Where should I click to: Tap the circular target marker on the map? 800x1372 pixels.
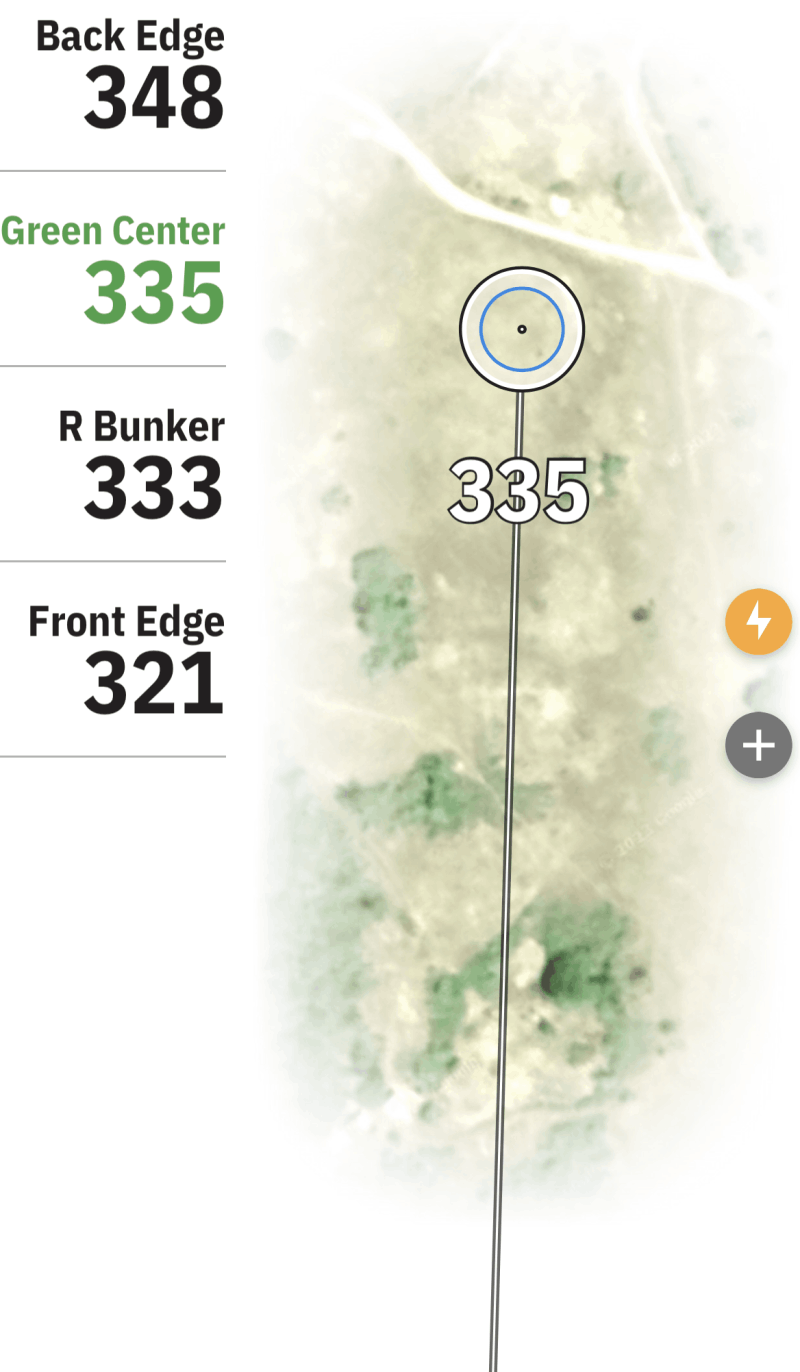tap(521, 328)
